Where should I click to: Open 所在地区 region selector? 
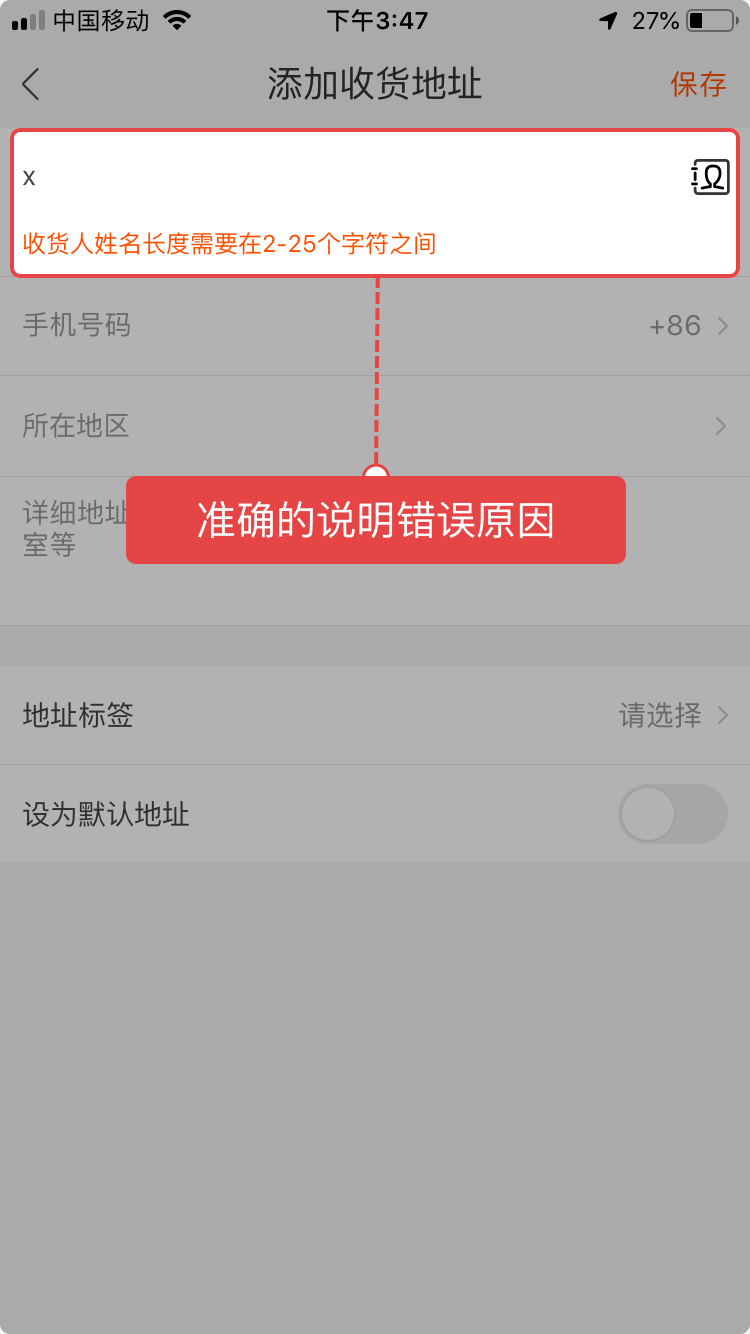374,427
